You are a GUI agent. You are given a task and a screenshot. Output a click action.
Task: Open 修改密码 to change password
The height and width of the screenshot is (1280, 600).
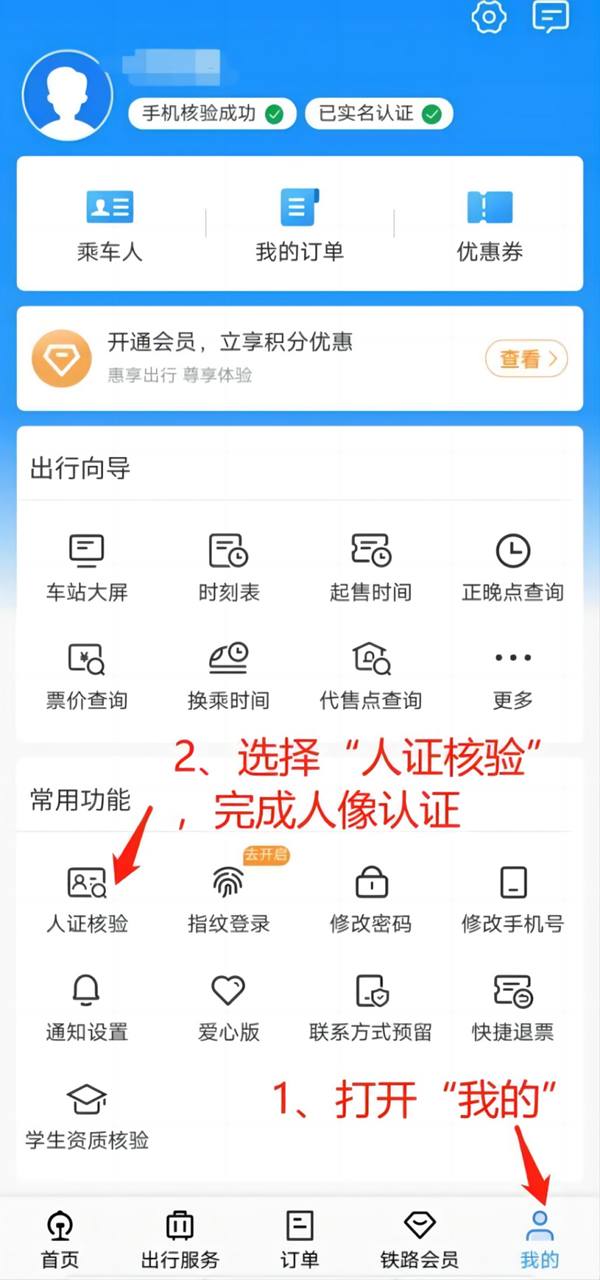[x=371, y=898]
